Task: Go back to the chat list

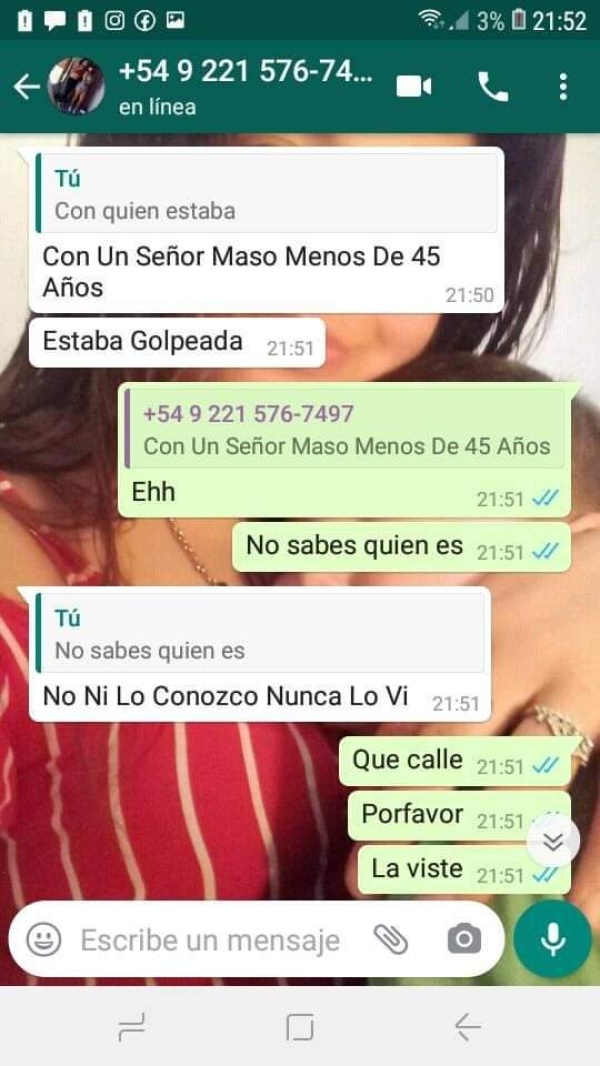Action: [x=26, y=87]
